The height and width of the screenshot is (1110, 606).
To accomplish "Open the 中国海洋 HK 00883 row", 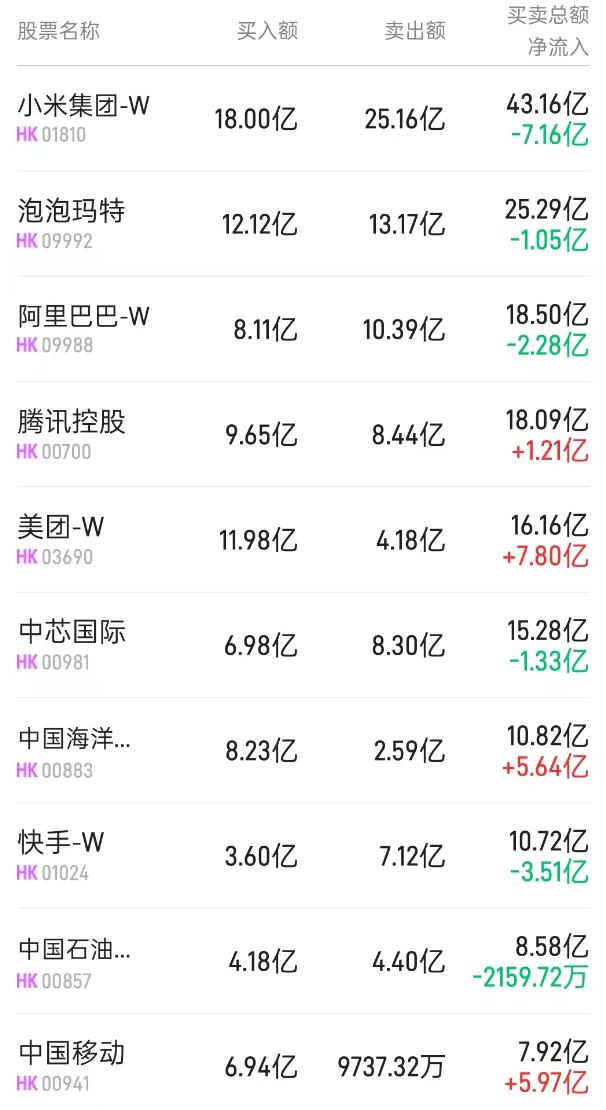I will (303, 750).
